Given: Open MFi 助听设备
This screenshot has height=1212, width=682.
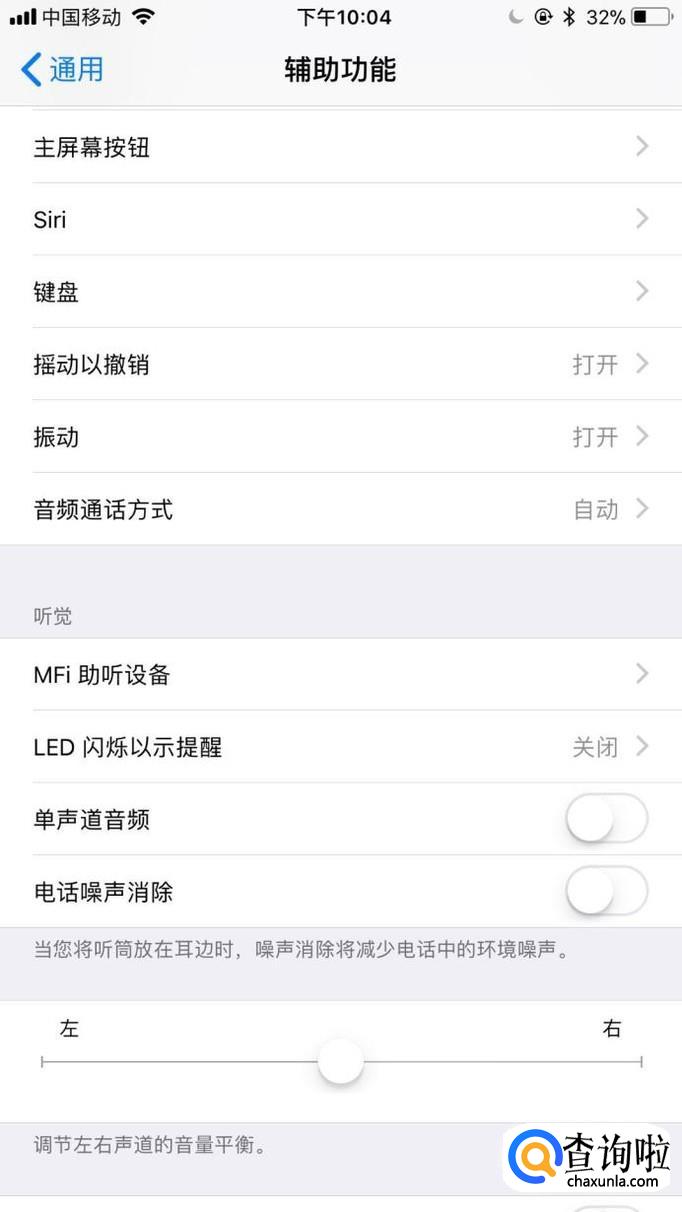Looking at the screenshot, I should [341, 675].
